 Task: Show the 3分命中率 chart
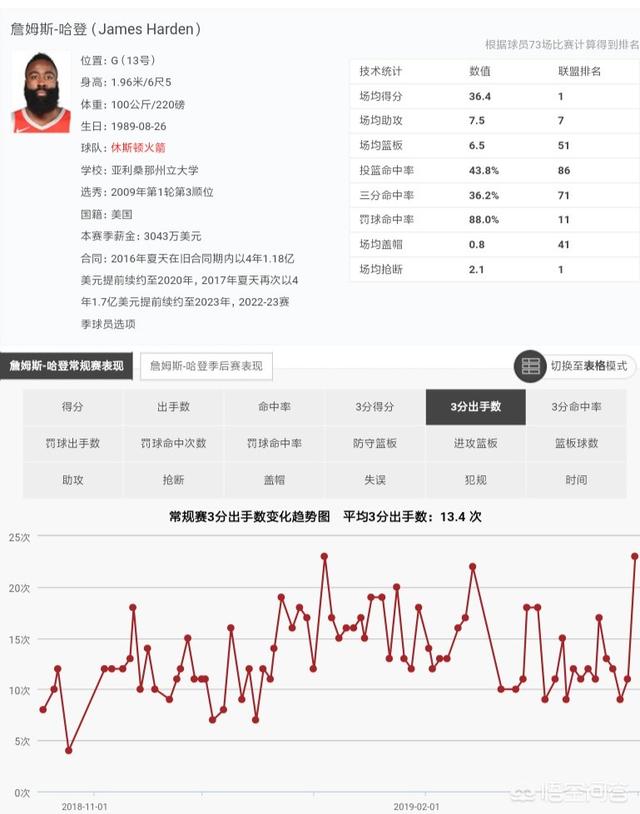pos(576,408)
